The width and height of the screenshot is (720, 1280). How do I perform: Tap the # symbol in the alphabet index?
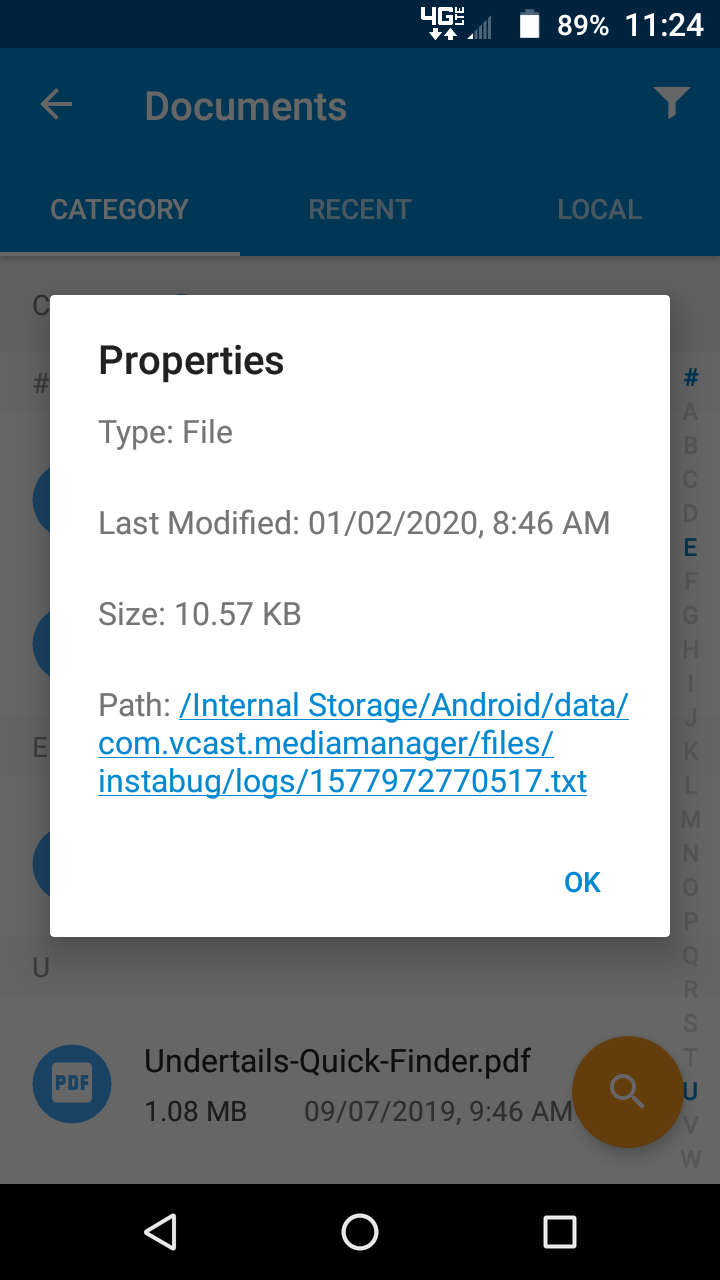pyautogui.click(x=690, y=378)
